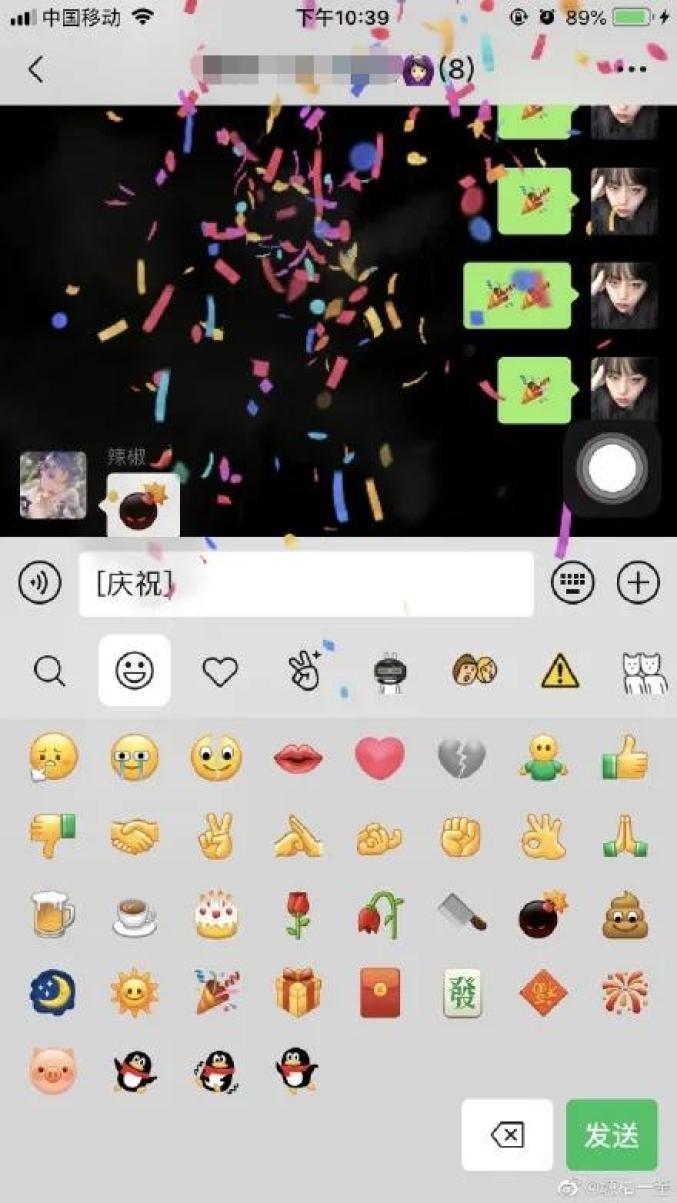Insert the red heart emoji
Image resolution: width=677 pixels, height=1203 pixels.
tap(380, 758)
